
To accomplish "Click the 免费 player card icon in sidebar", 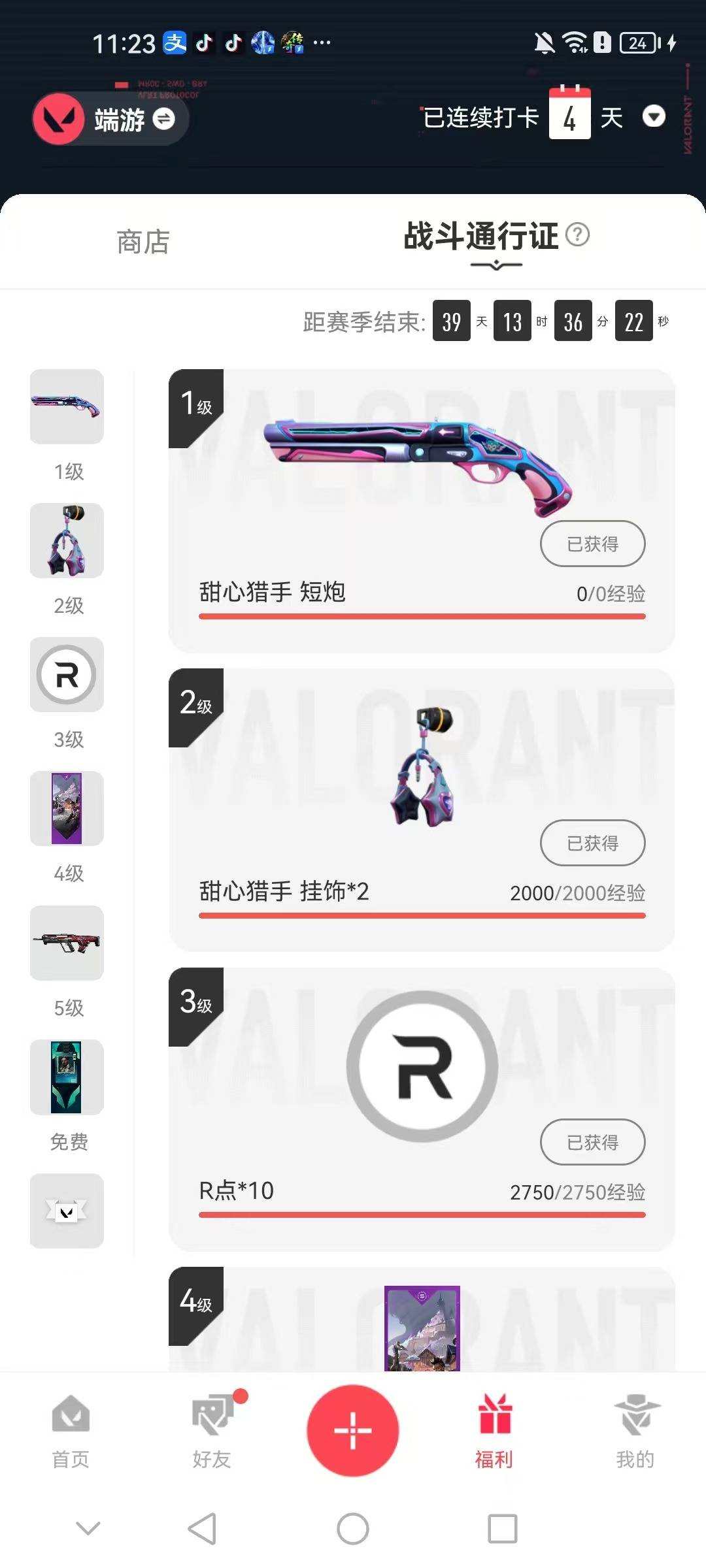I will pos(66,1078).
